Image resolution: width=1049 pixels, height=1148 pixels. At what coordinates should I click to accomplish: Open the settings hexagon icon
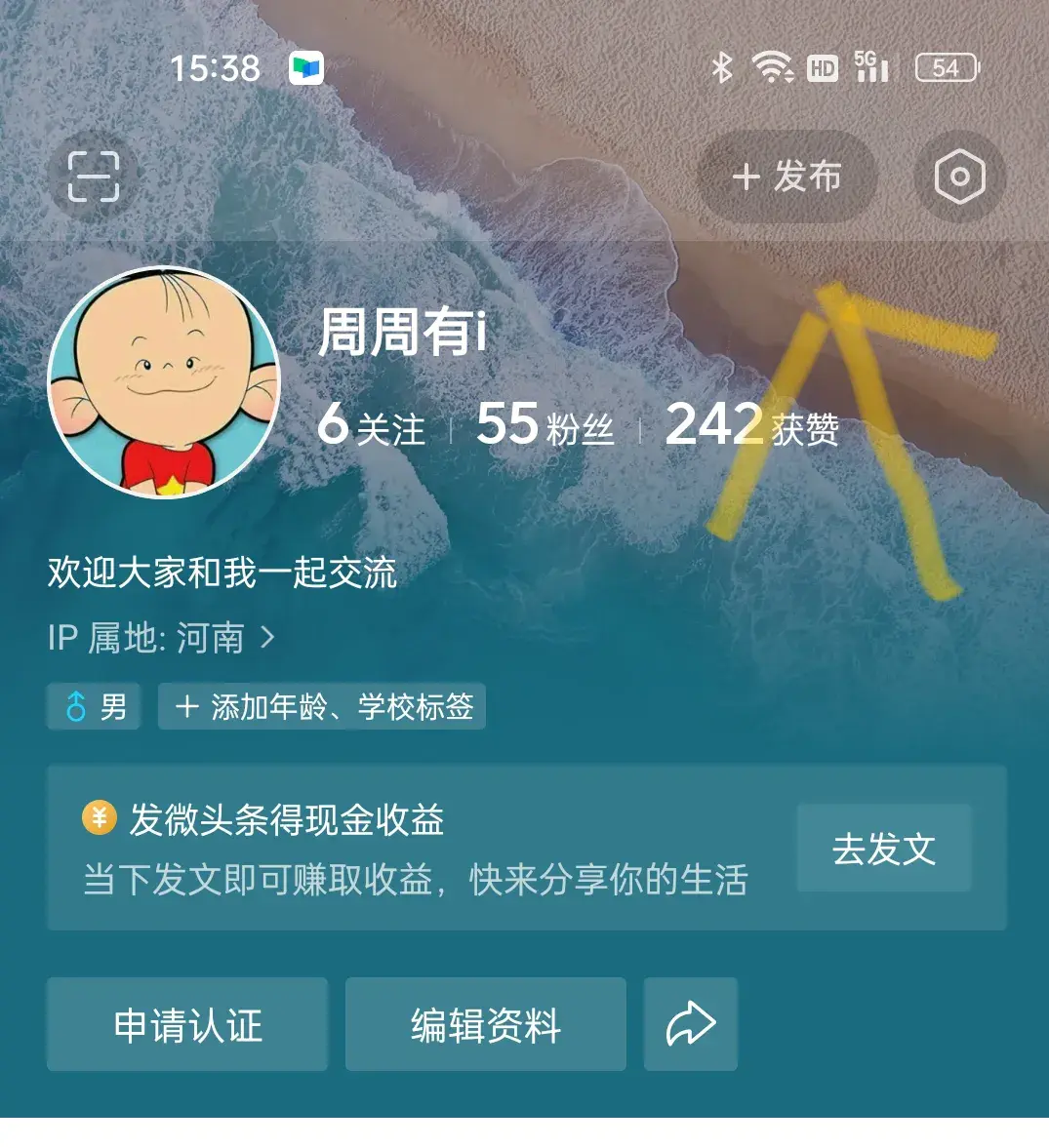point(959,178)
